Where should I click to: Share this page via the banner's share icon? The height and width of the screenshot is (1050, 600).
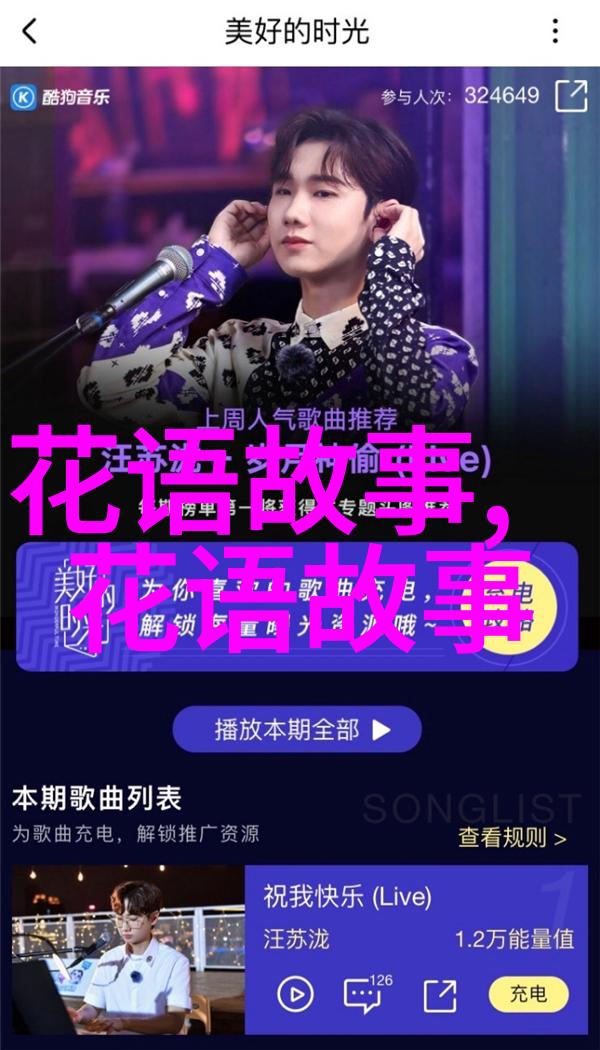(x=571, y=96)
